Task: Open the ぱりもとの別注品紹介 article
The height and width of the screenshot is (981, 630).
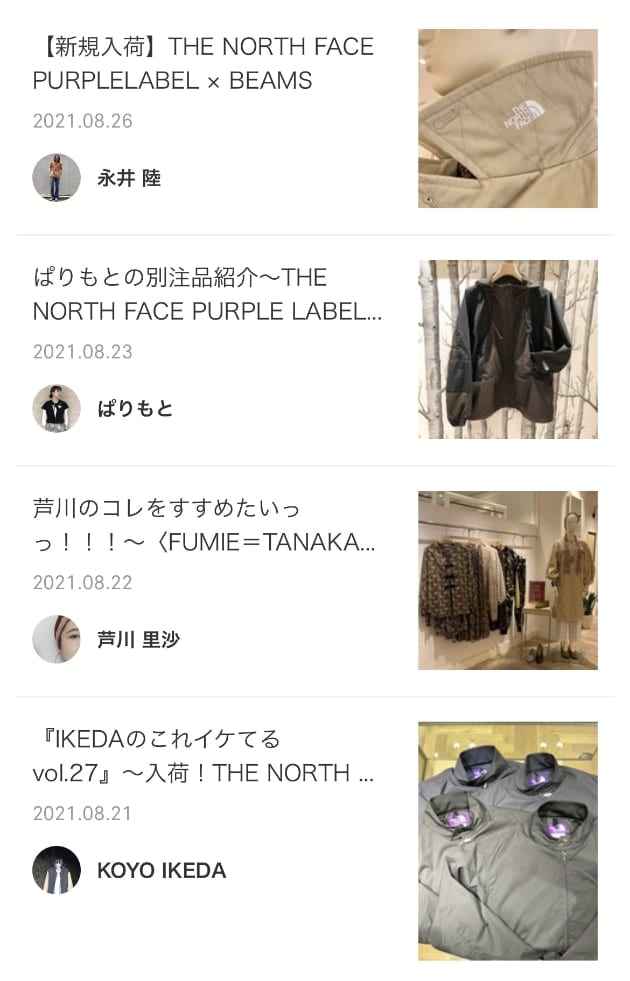Action: click(207, 294)
